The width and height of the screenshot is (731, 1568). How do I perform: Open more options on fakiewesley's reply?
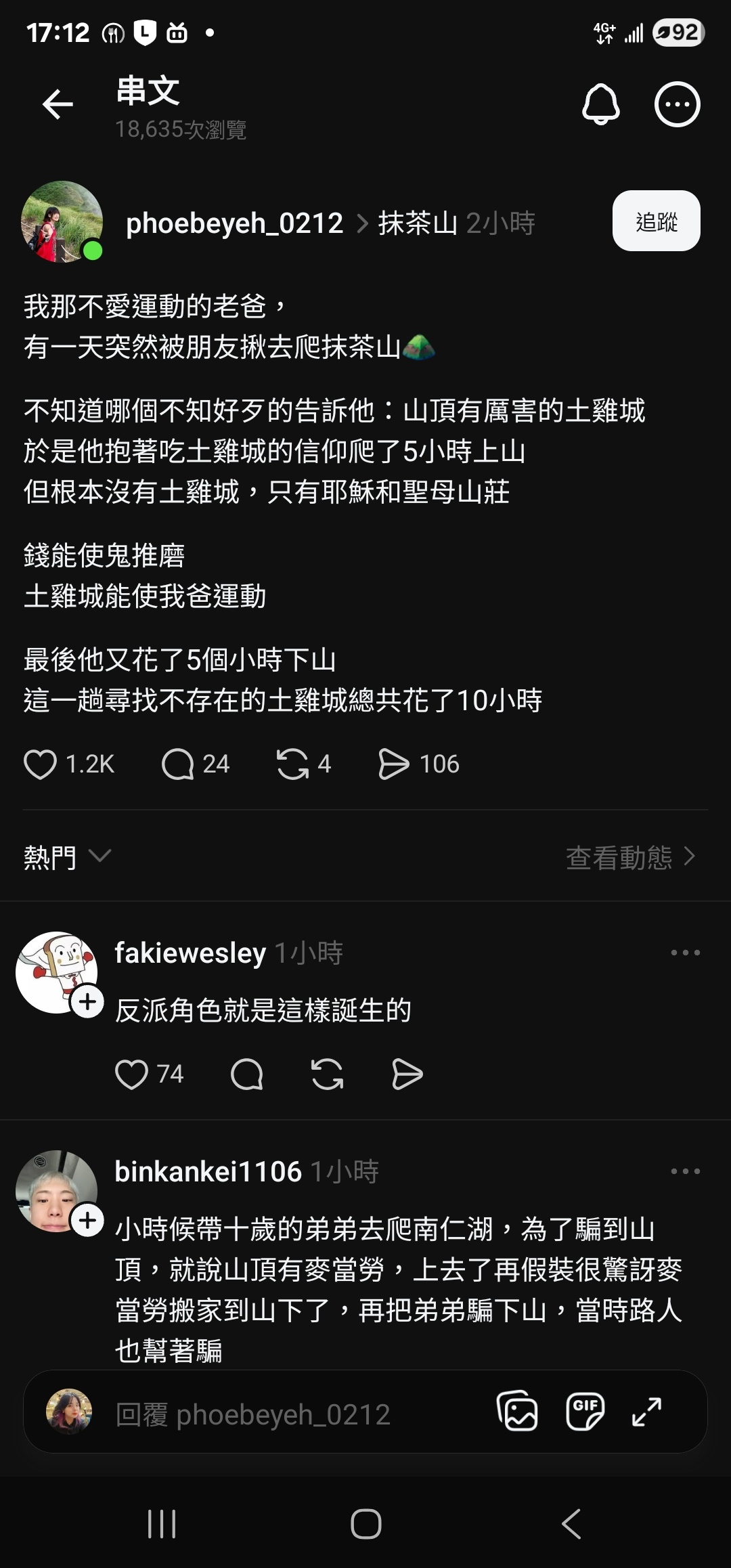[x=685, y=953]
